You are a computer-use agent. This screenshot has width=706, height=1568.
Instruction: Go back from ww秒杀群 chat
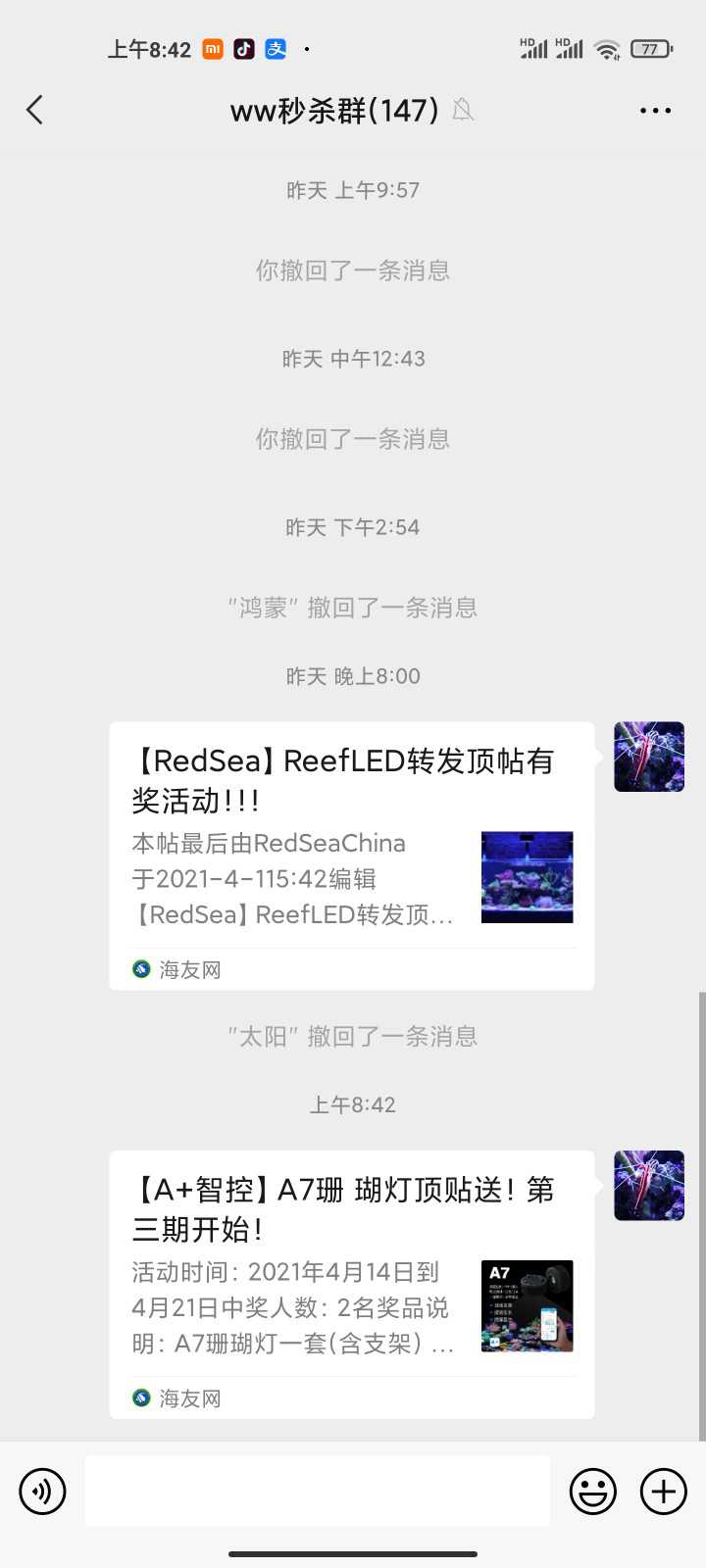click(x=35, y=110)
